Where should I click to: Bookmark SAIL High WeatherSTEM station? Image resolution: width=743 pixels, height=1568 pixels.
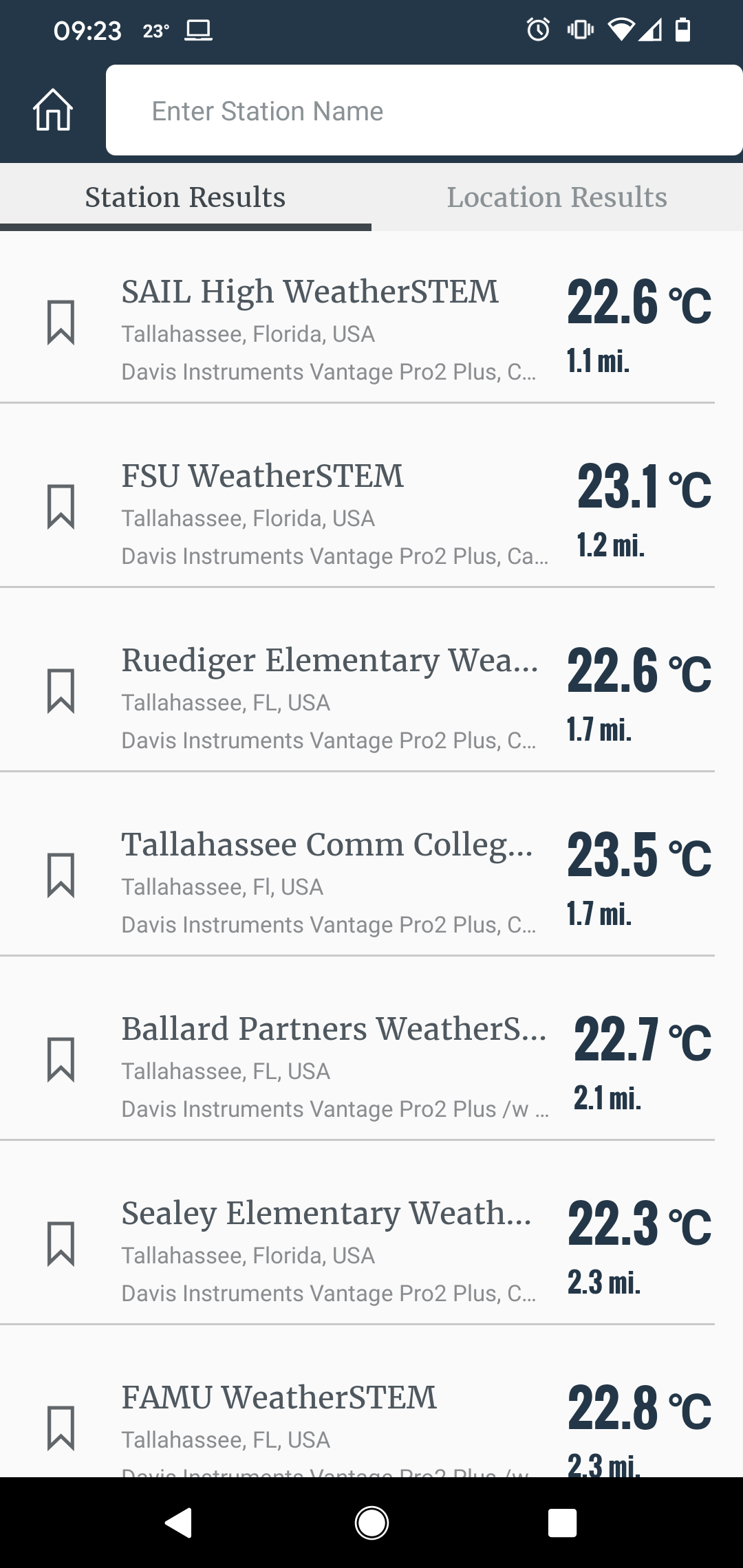[61, 322]
